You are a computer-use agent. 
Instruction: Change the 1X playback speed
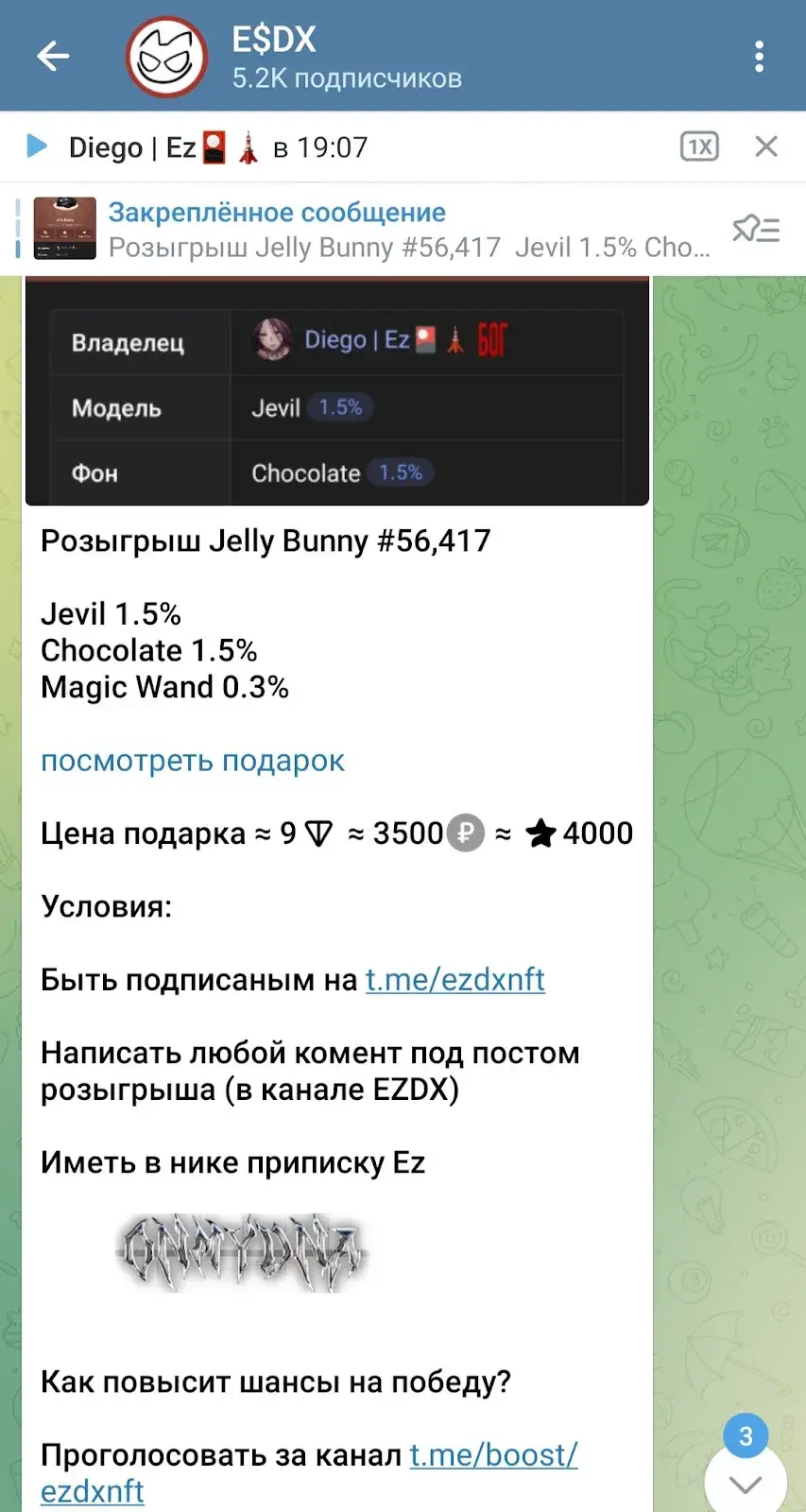pos(699,146)
